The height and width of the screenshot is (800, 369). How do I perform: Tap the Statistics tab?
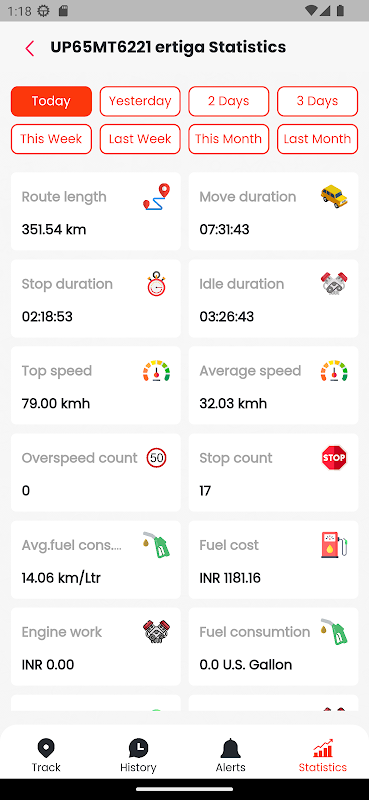[x=323, y=755]
